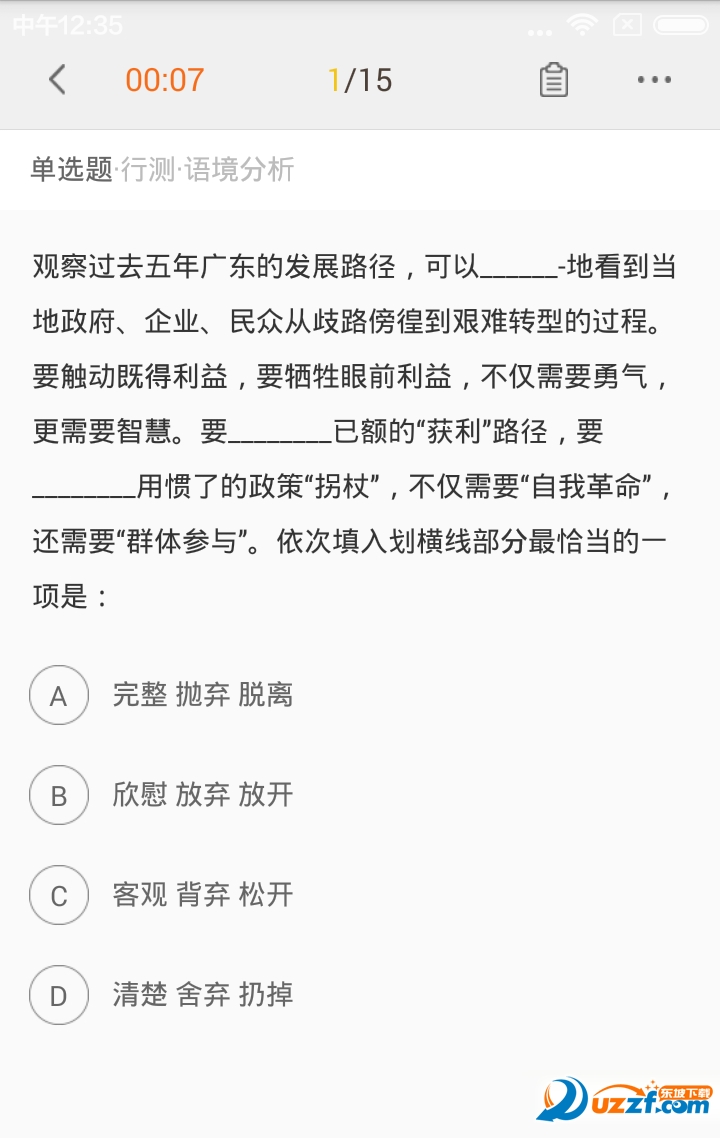Image resolution: width=720 pixels, height=1138 pixels.
Task: Tap the 00:07 timer display
Action: (x=166, y=79)
